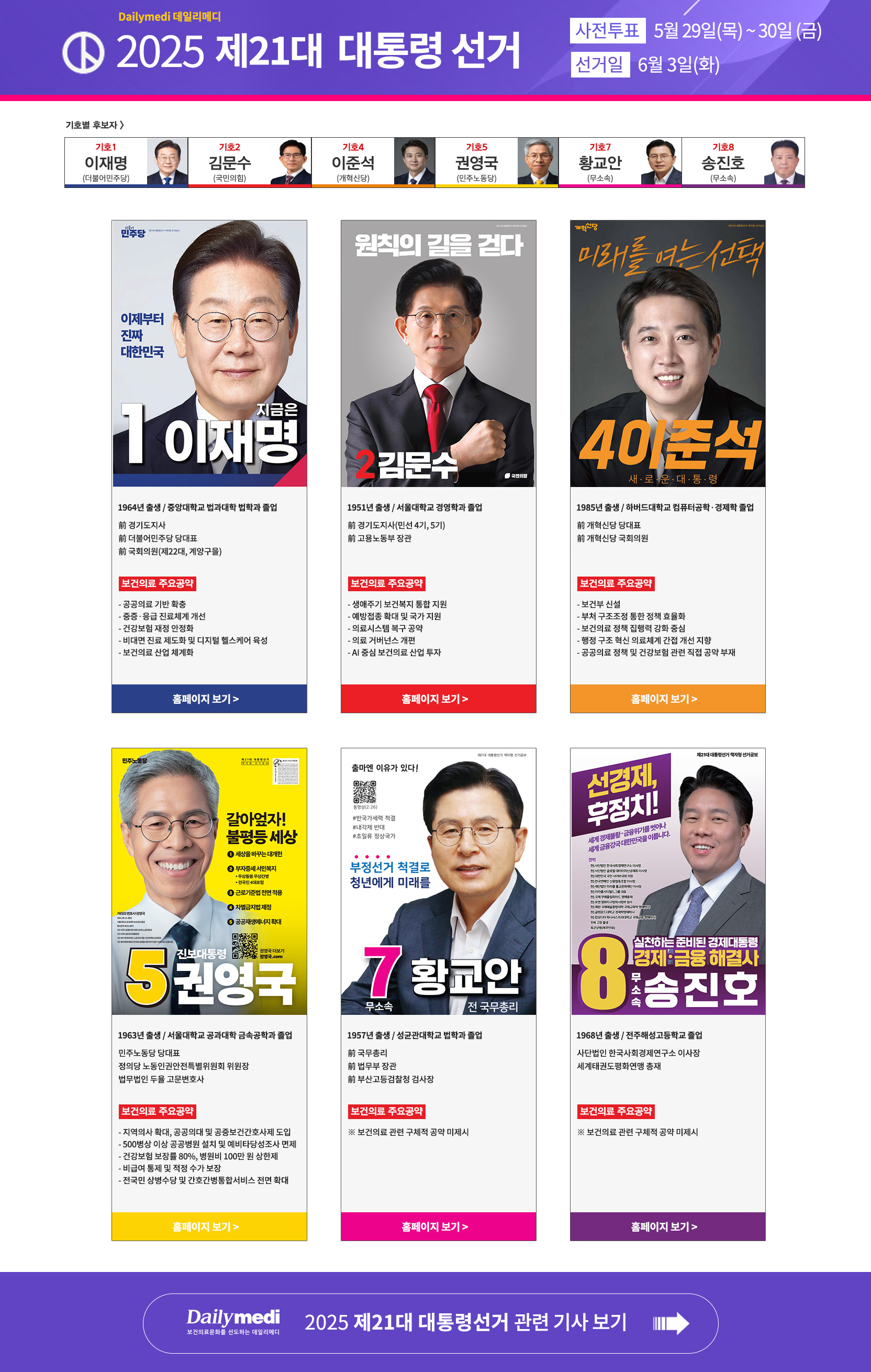This screenshot has width=871, height=1372.
Task: Open the 대통령선거 관련 기사 보기 banner
Action: click(430, 1323)
